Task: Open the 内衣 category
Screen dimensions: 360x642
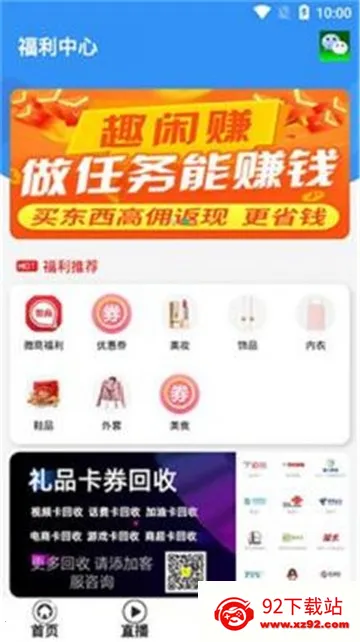Action: click(x=315, y=323)
